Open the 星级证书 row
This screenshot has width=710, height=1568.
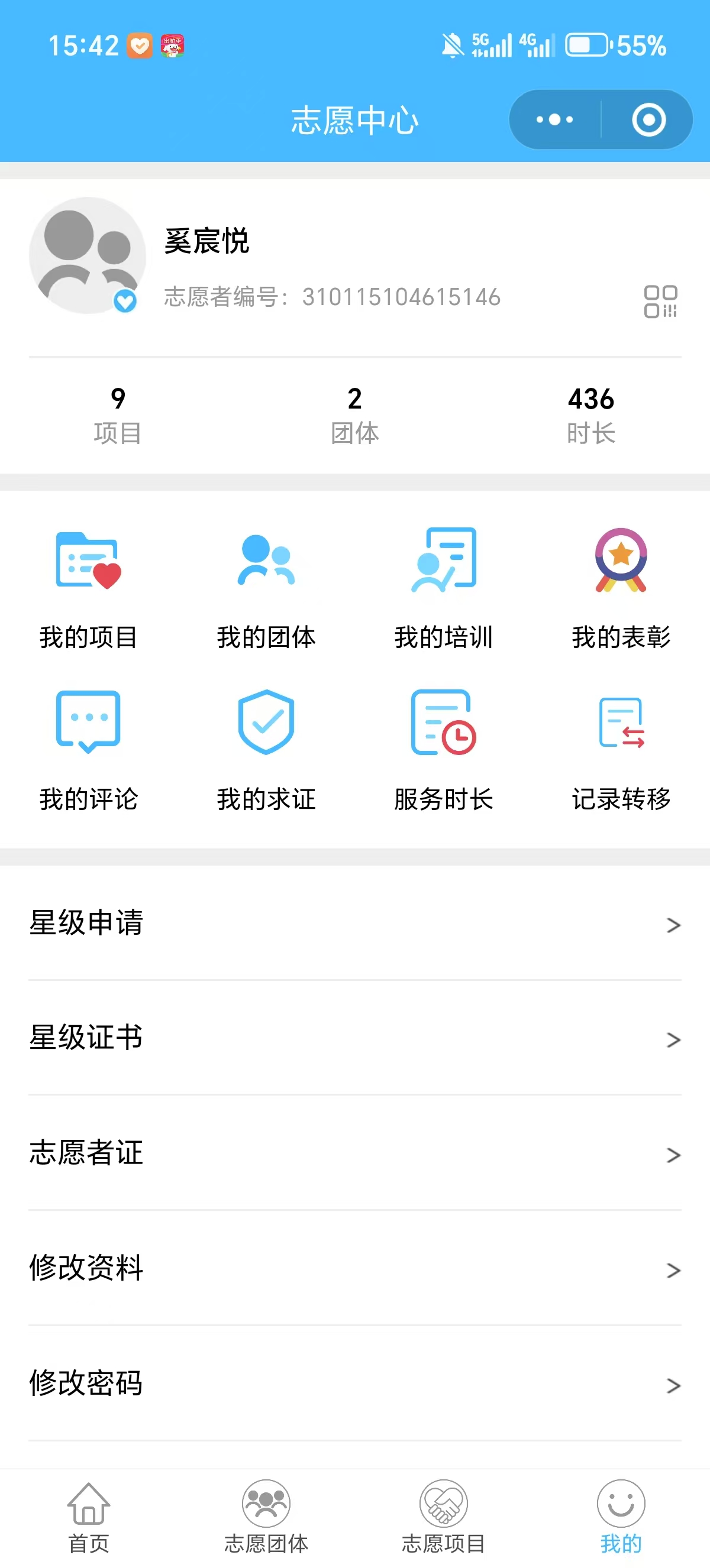tap(355, 1038)
